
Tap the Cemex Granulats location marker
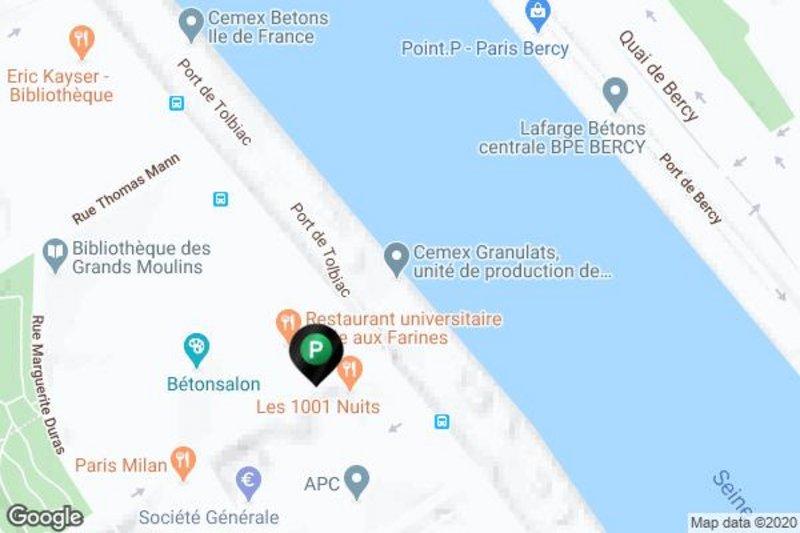pyautogui.click(x=397, y=259)
